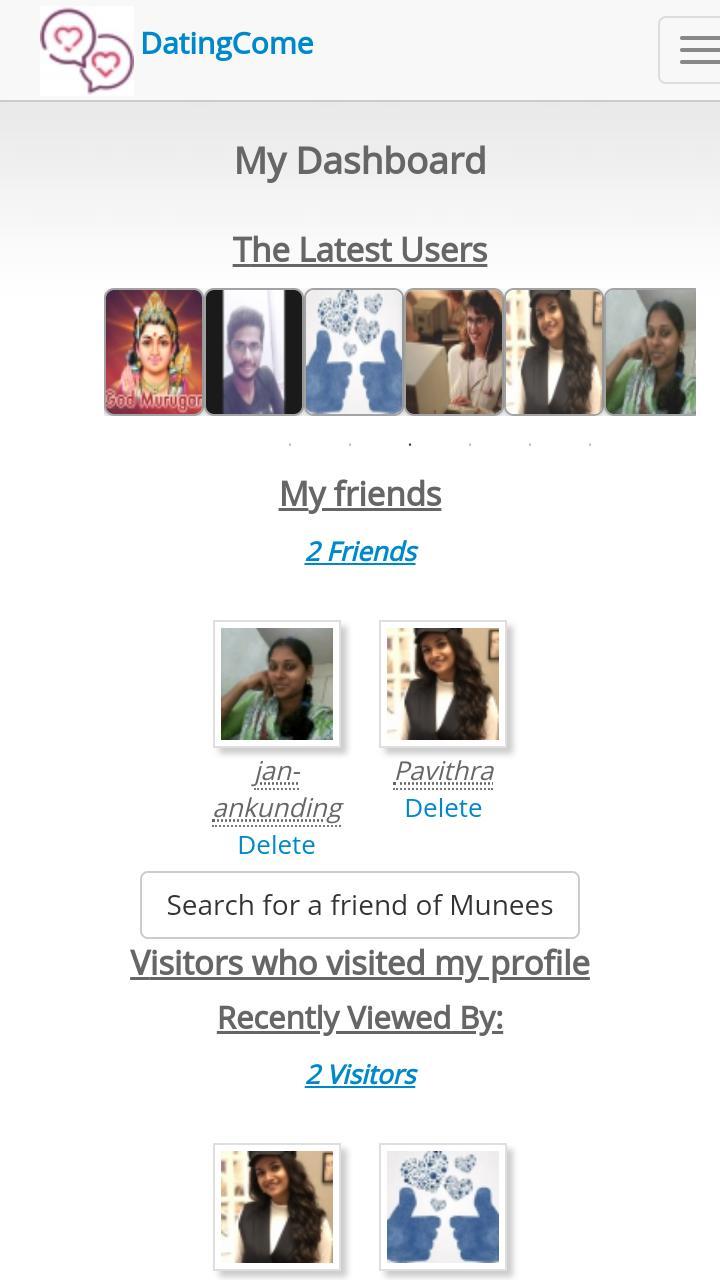Click the DatingCome site title text
Viewport: 720px width, 1280px height.
[x=227, y=43]
